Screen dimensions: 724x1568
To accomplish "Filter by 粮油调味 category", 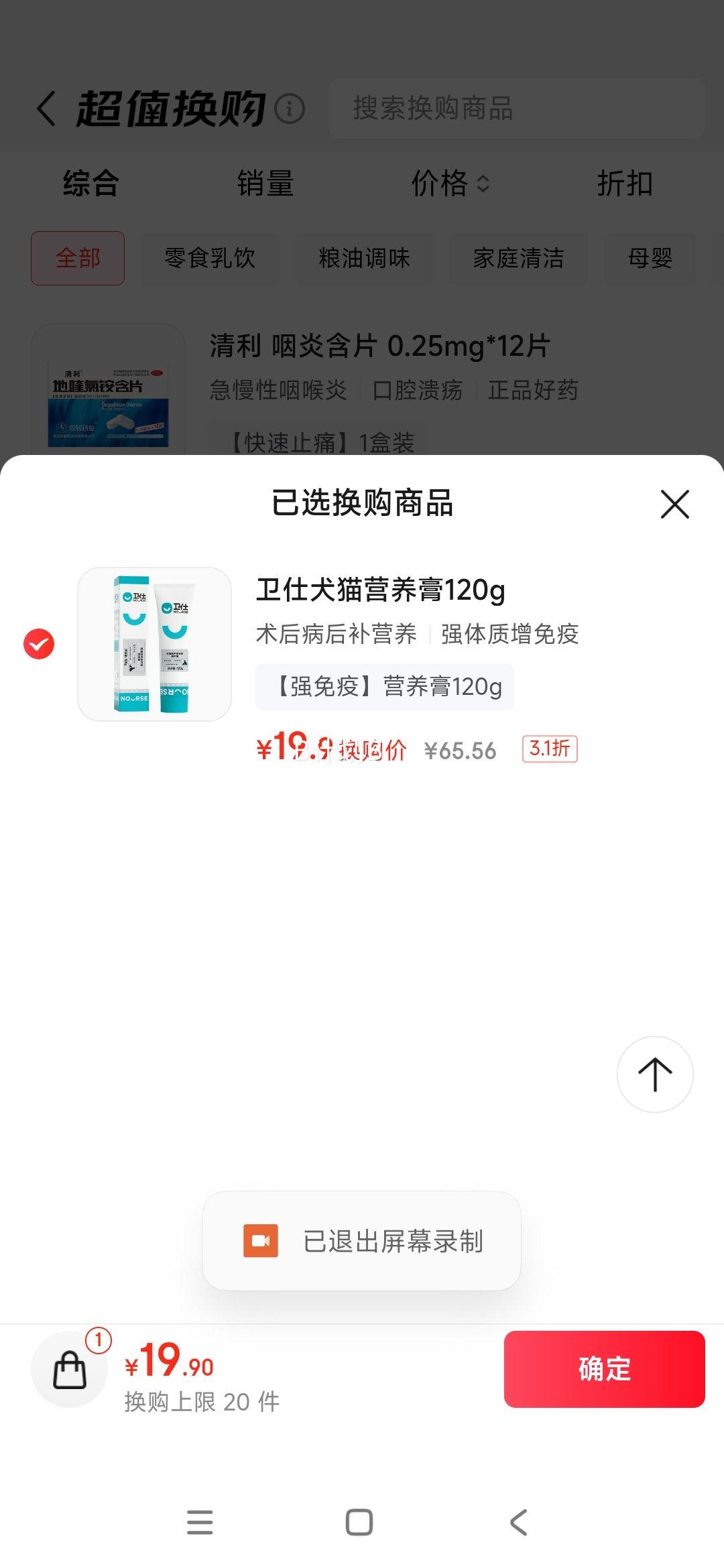I will coord(364,258).
